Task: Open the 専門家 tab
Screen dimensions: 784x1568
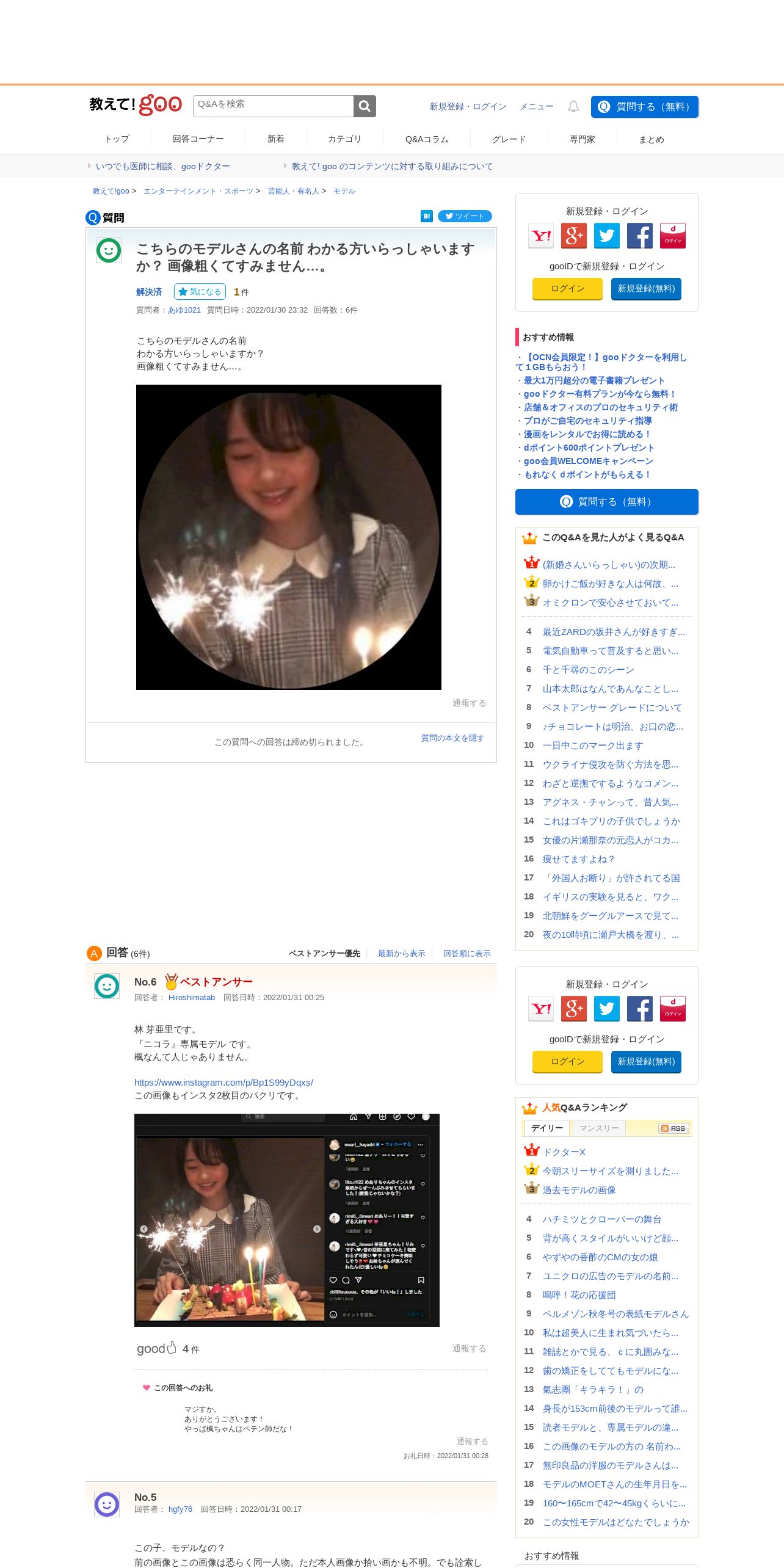Action: point(582,139)
